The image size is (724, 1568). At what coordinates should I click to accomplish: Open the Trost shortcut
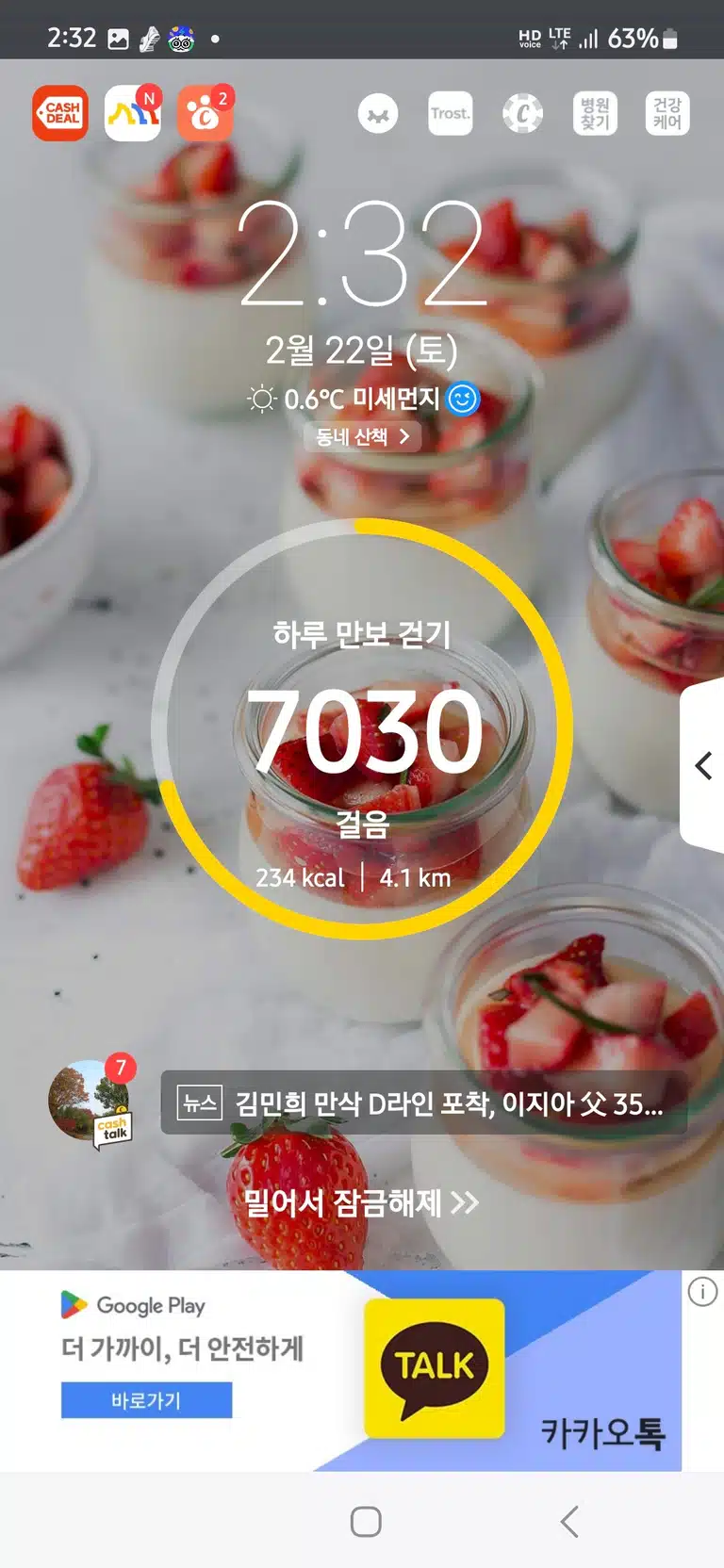click(x=451, y=113)
